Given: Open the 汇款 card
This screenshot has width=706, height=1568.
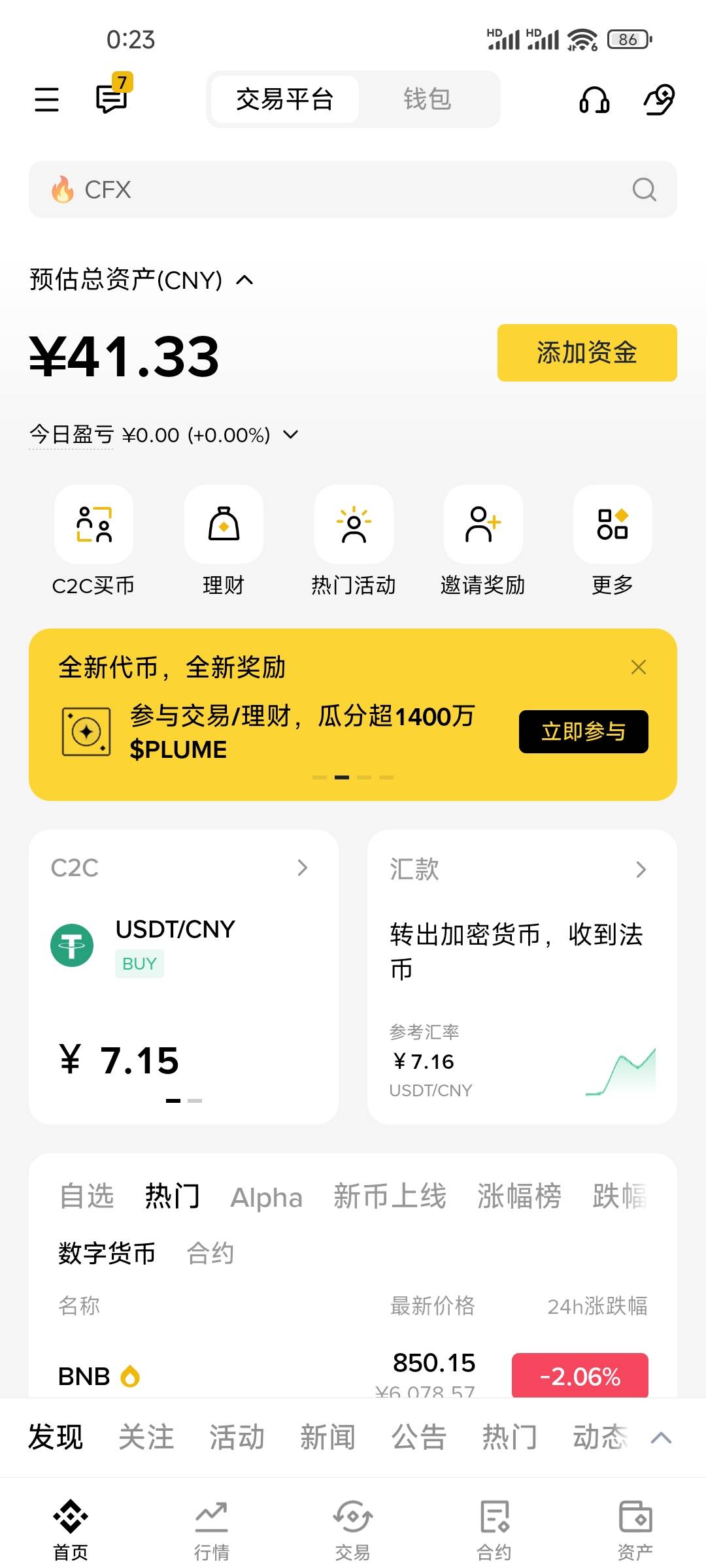Looking at the screenshot, I should 522,977.
